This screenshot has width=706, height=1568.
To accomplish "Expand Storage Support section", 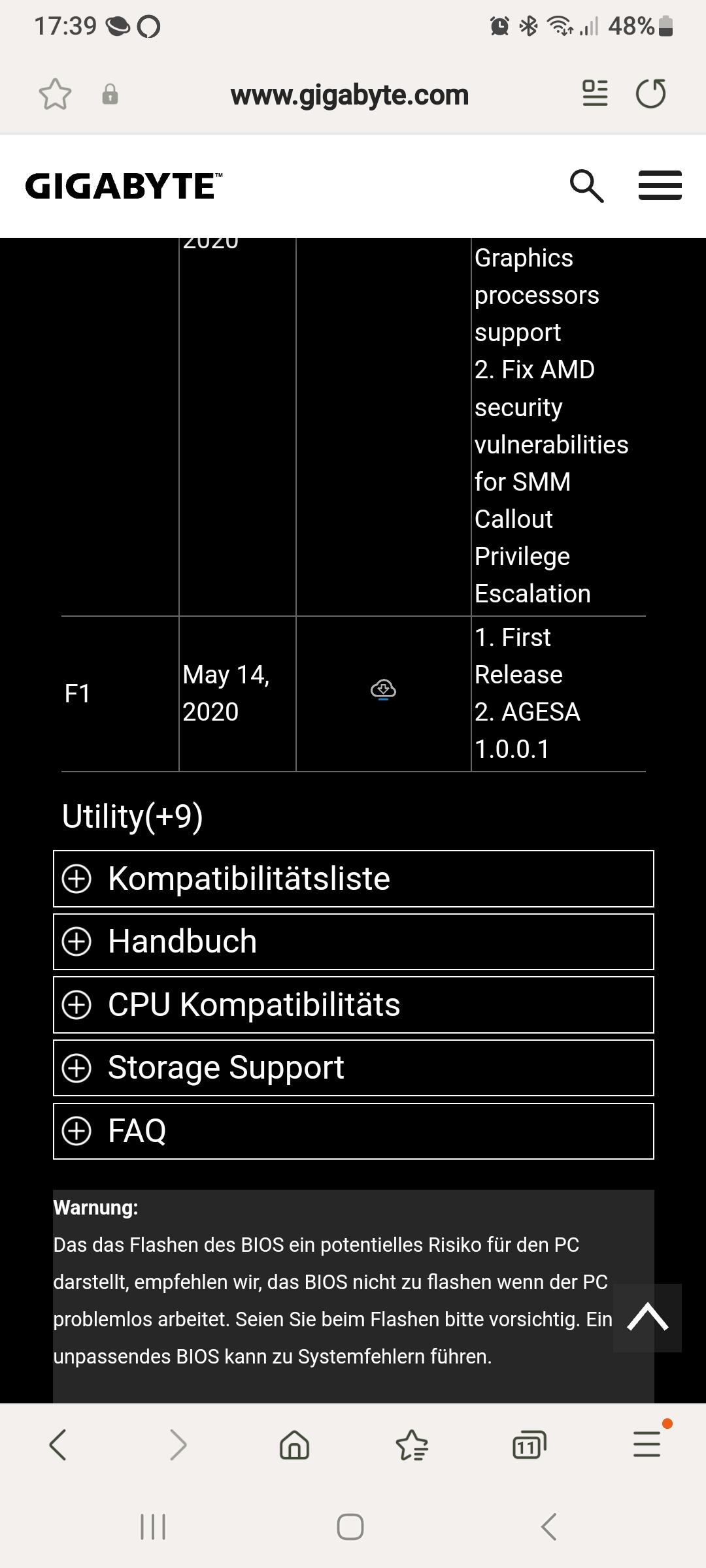I will point(353,1068).
